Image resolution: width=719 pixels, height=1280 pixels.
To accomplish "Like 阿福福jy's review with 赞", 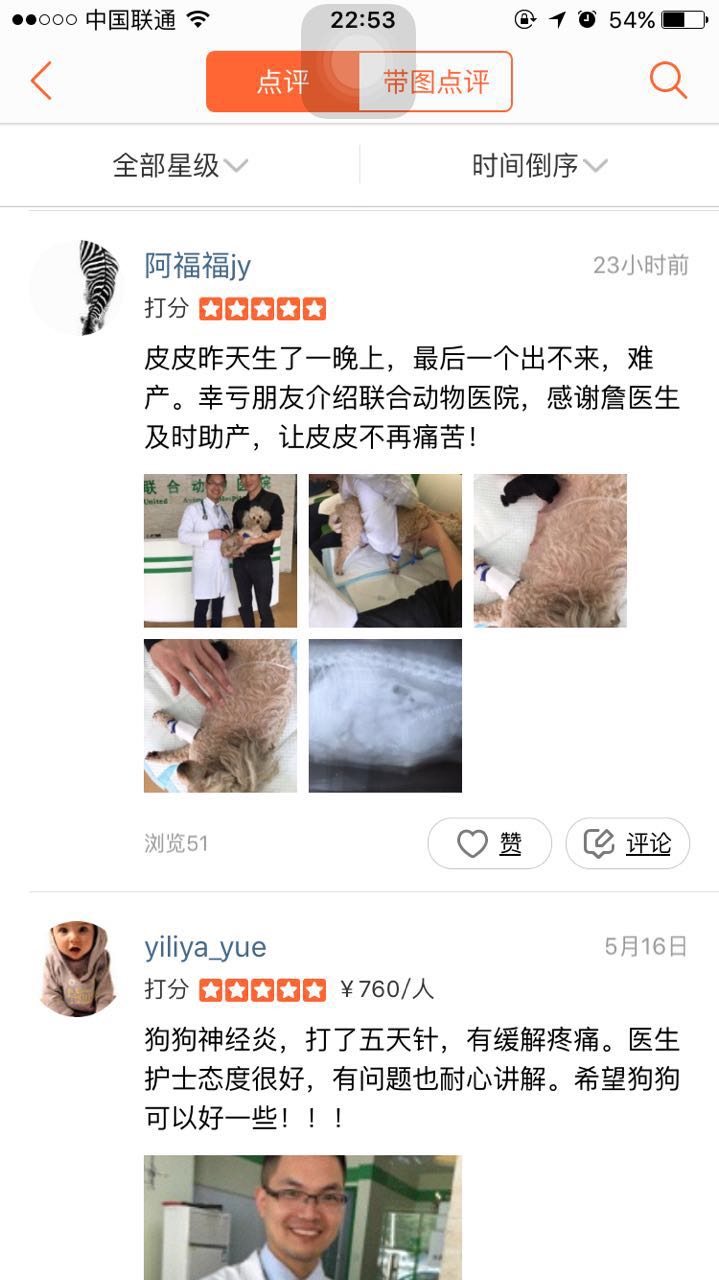I will click(x=489, y=843).
